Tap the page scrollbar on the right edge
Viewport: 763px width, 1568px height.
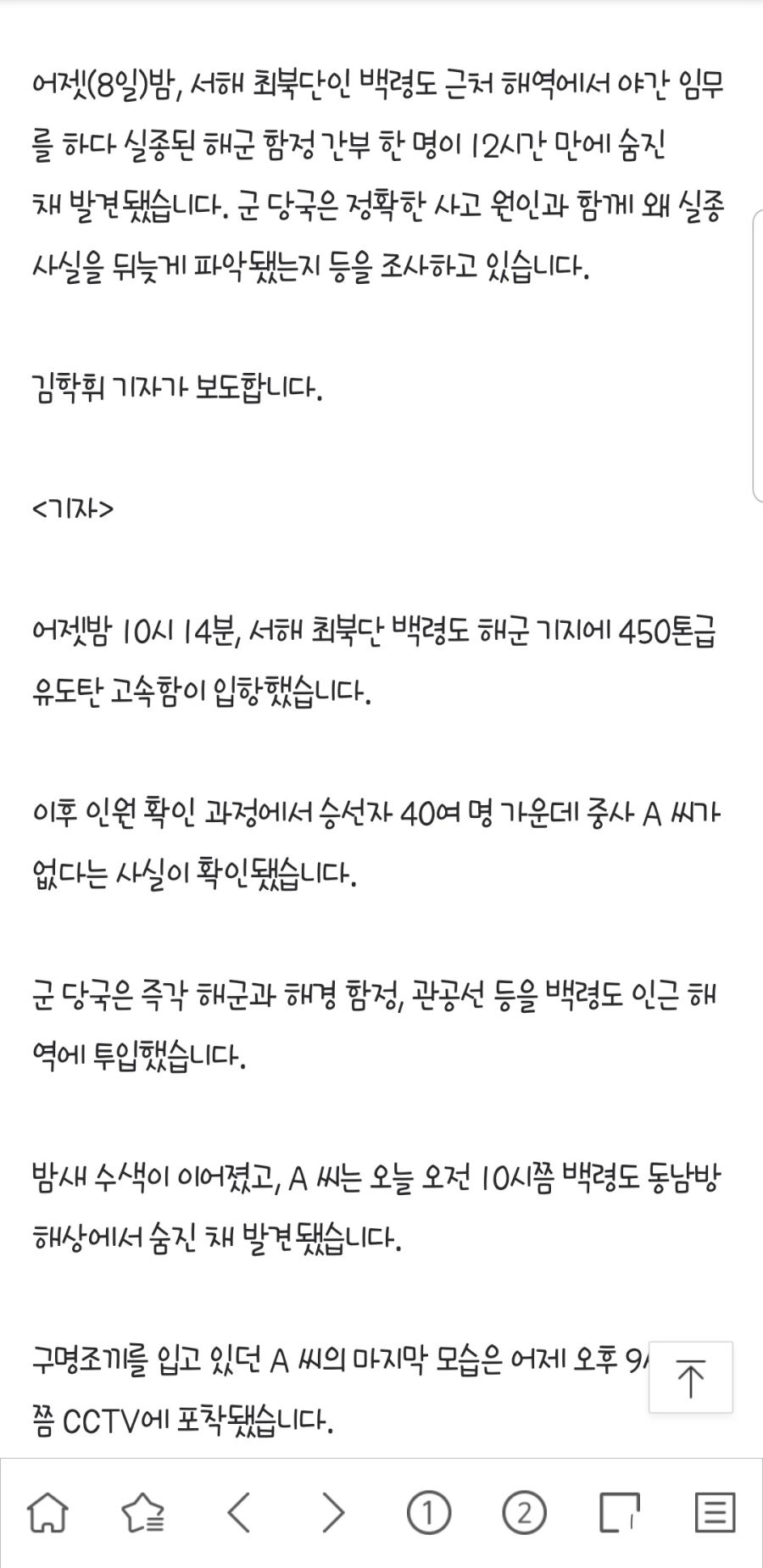757,356
